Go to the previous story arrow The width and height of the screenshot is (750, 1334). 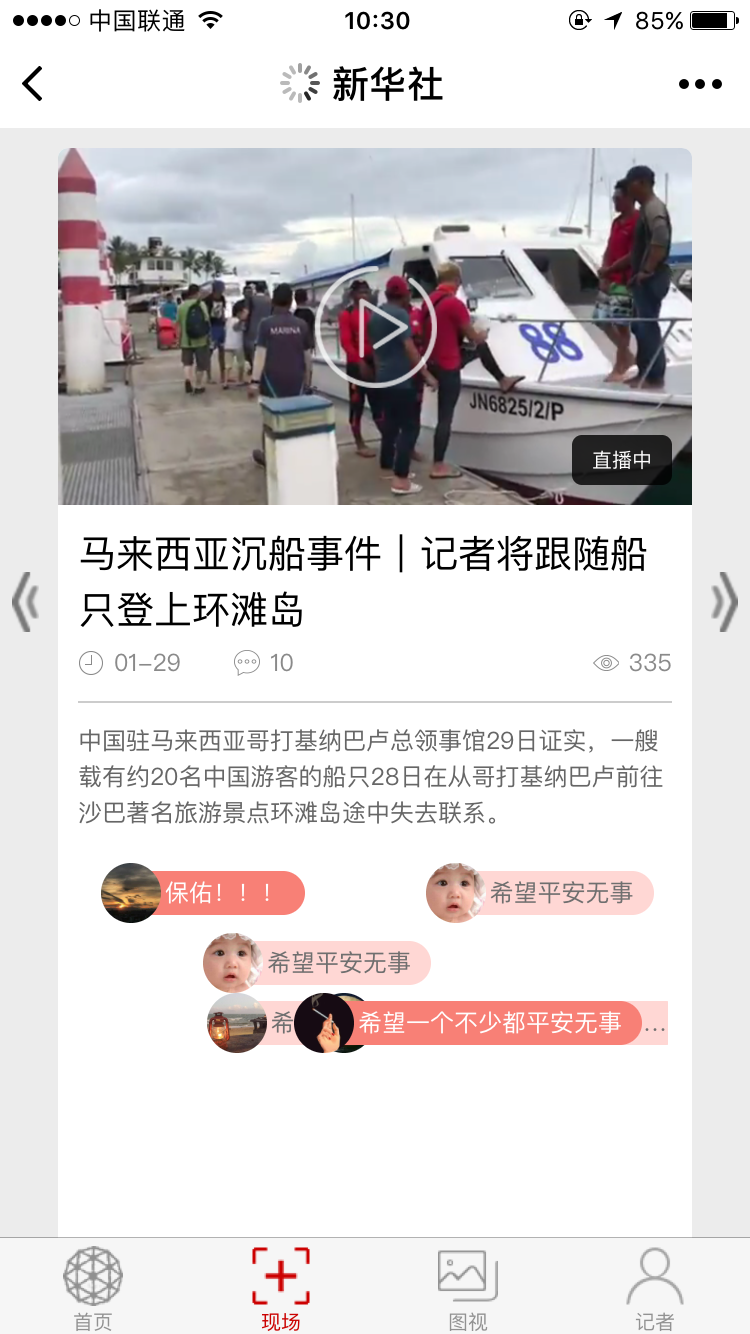[25, 602]
